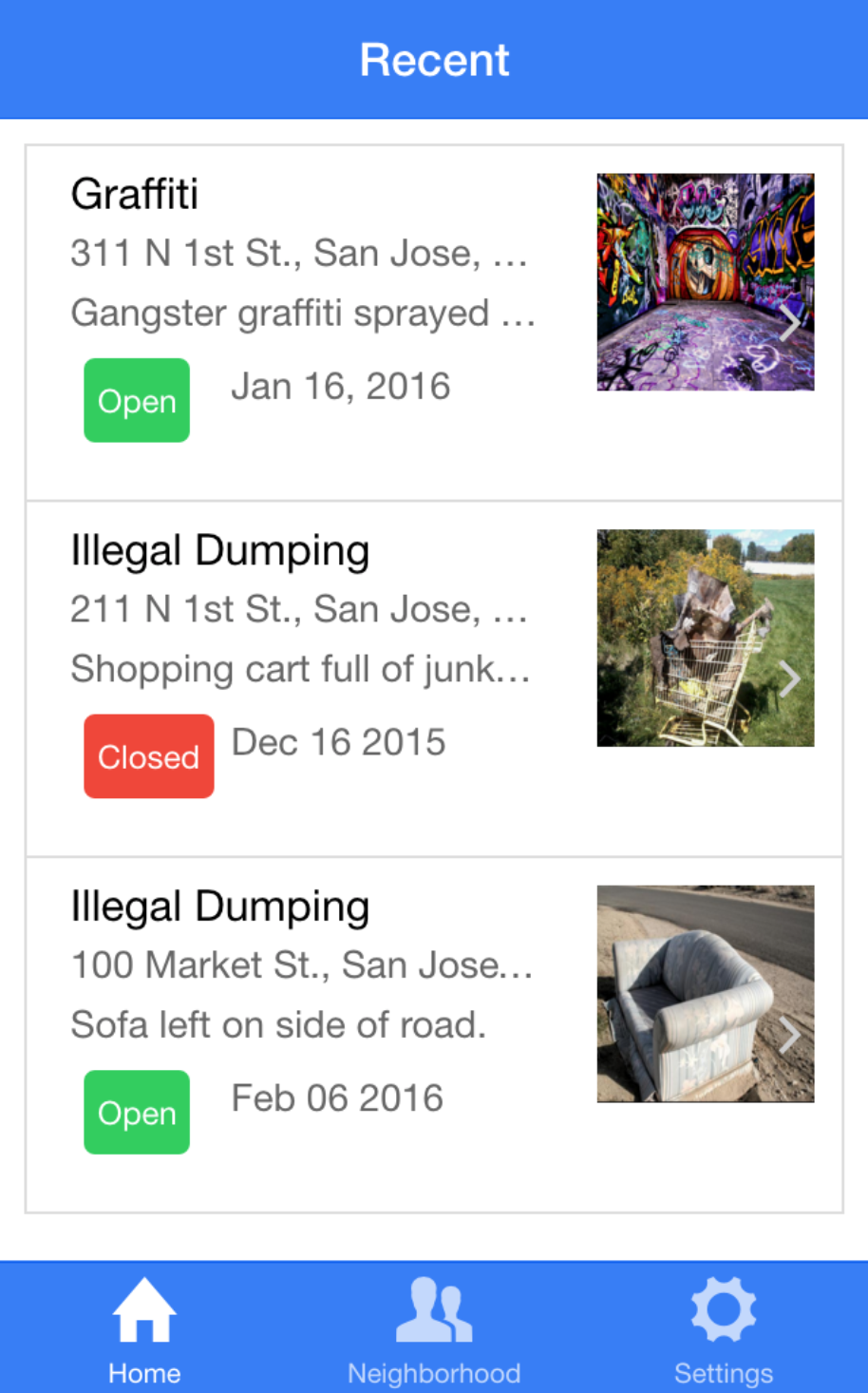868x1393 pixels.
Task: Open the Graffiti report at 311 N 1st St.
Action: pos(434,323)
